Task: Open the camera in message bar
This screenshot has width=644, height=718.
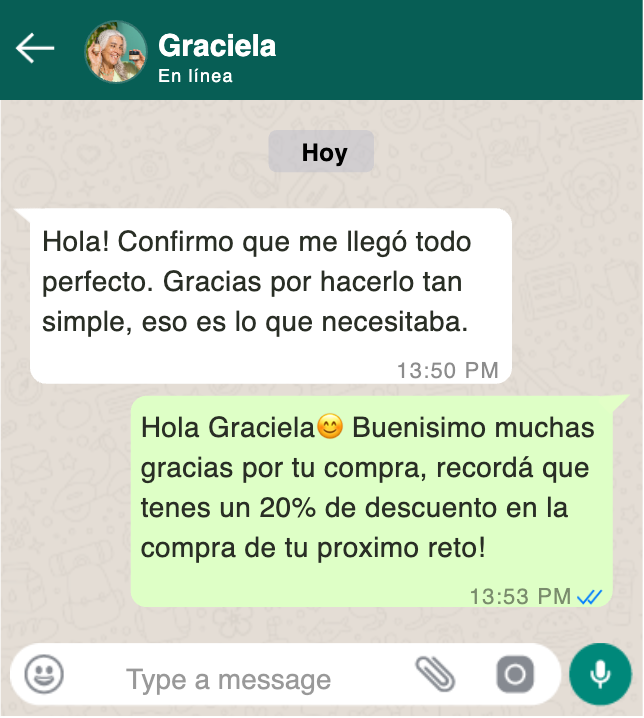Action: [x=515, y=675]
